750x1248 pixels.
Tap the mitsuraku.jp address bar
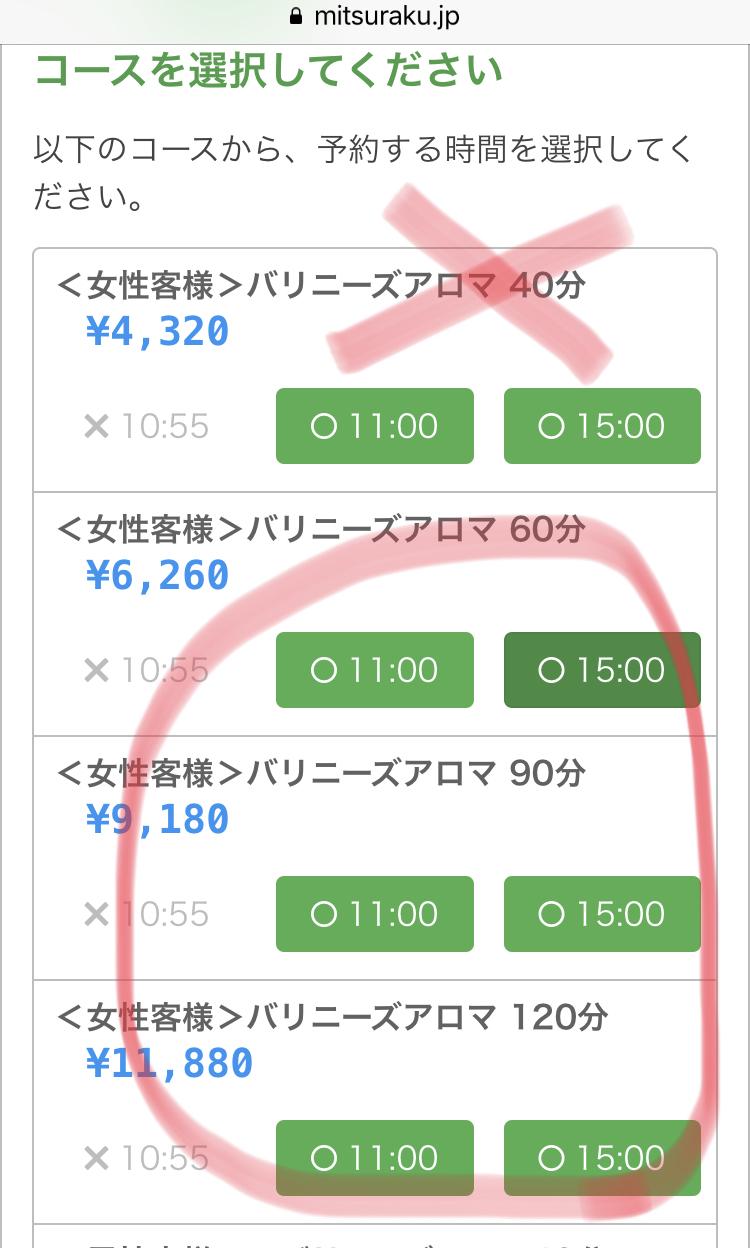pos(375,17)
